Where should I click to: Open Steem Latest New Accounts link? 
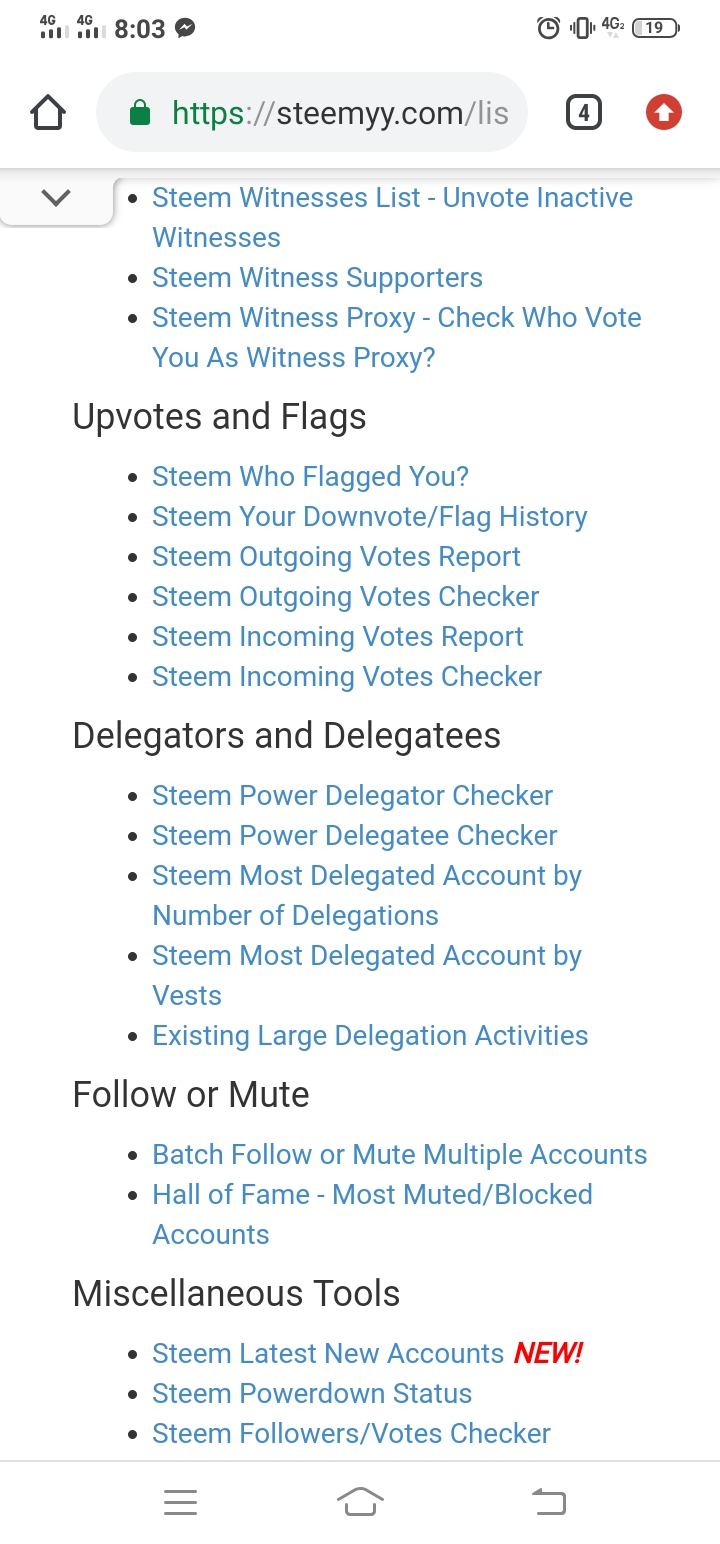click(x=327, y=1354)
